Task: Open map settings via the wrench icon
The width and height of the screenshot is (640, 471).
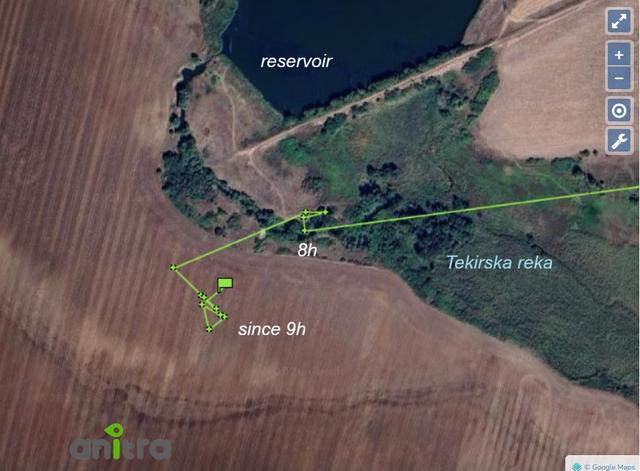Action: (619, 141)
